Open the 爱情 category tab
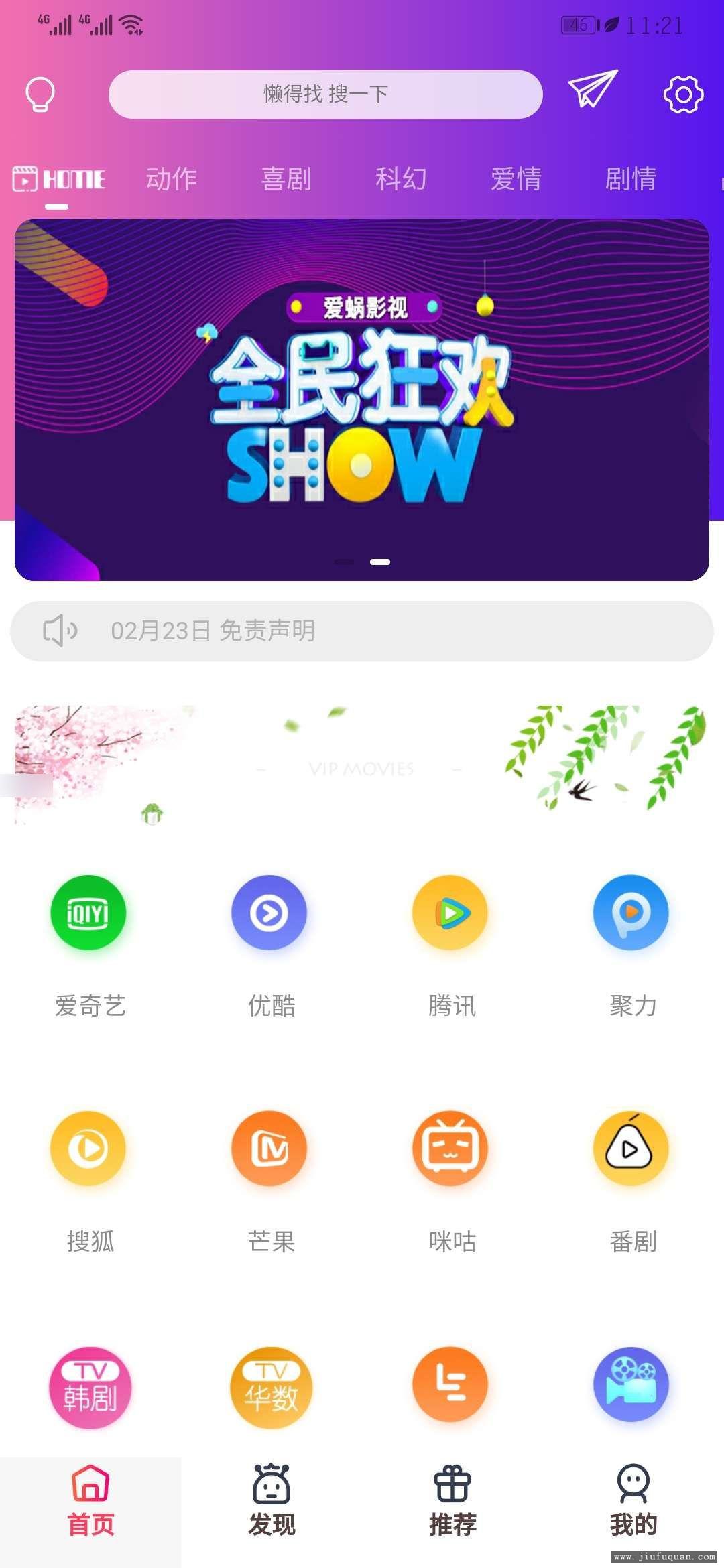Viewport: 724px width, 1568px height. [516, 179]
